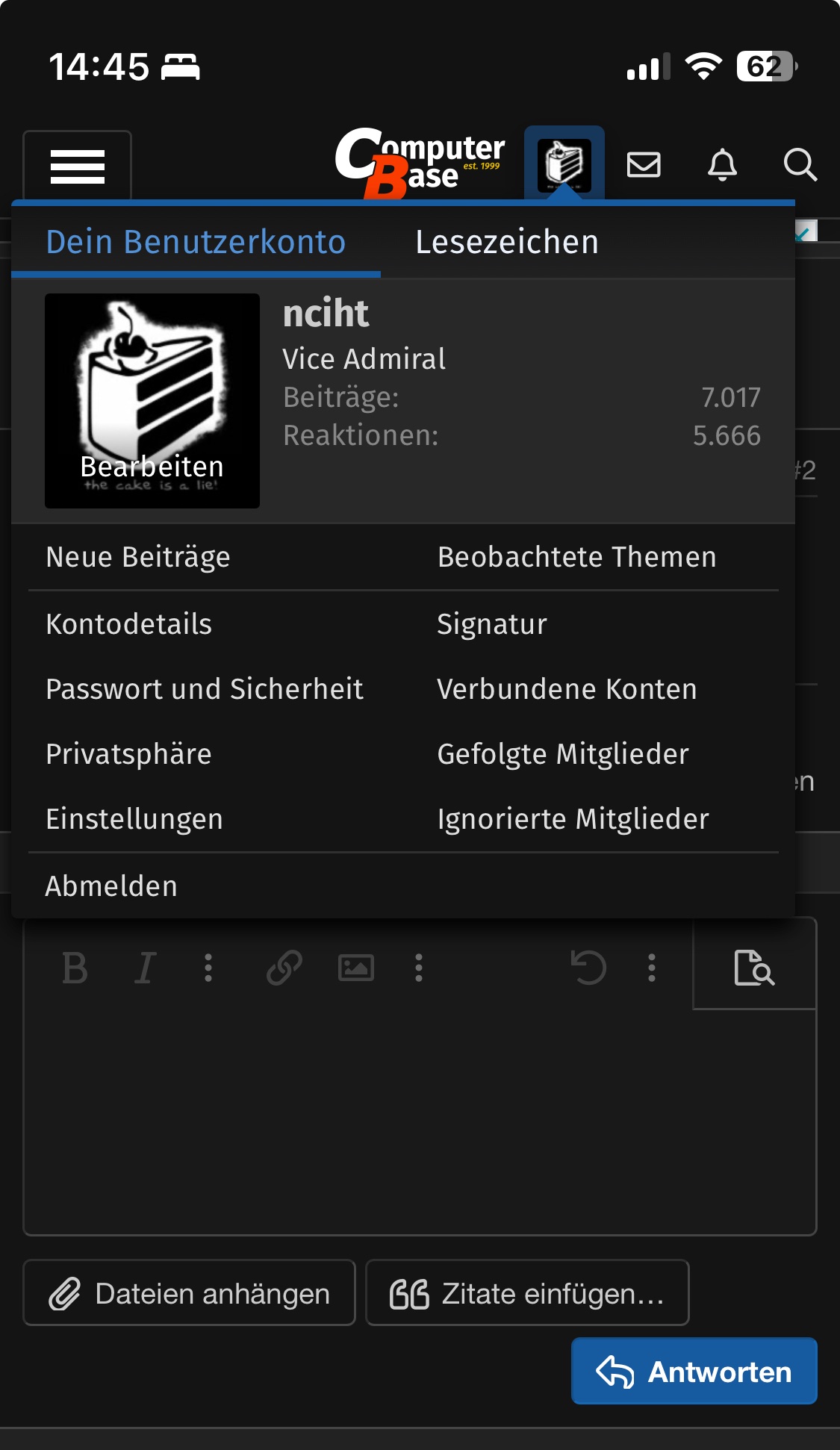Image resolution: width=840 pixels, height=1450 pixels.
Task: Go to Kontodetails
Action: (128, 624)
